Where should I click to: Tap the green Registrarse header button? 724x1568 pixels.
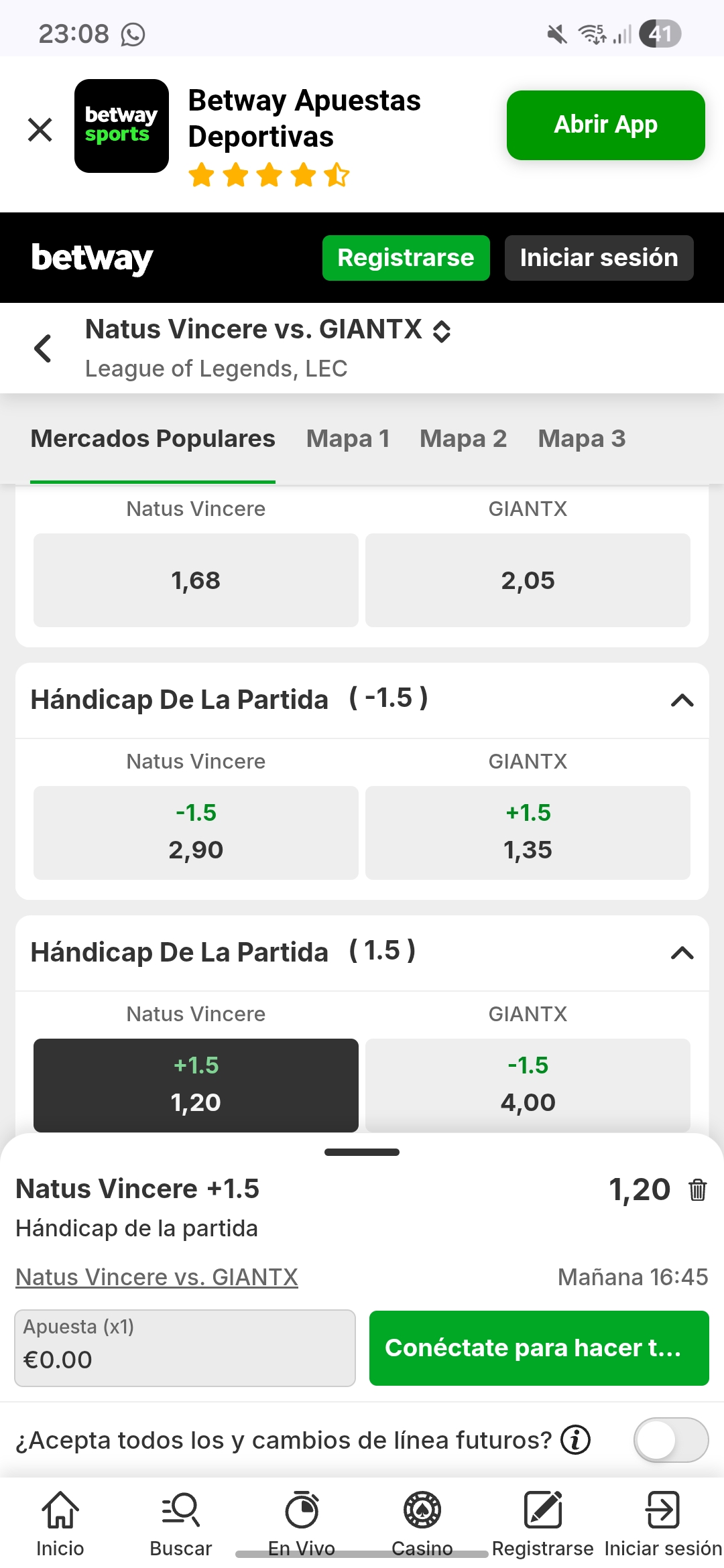tap(406, 258)
